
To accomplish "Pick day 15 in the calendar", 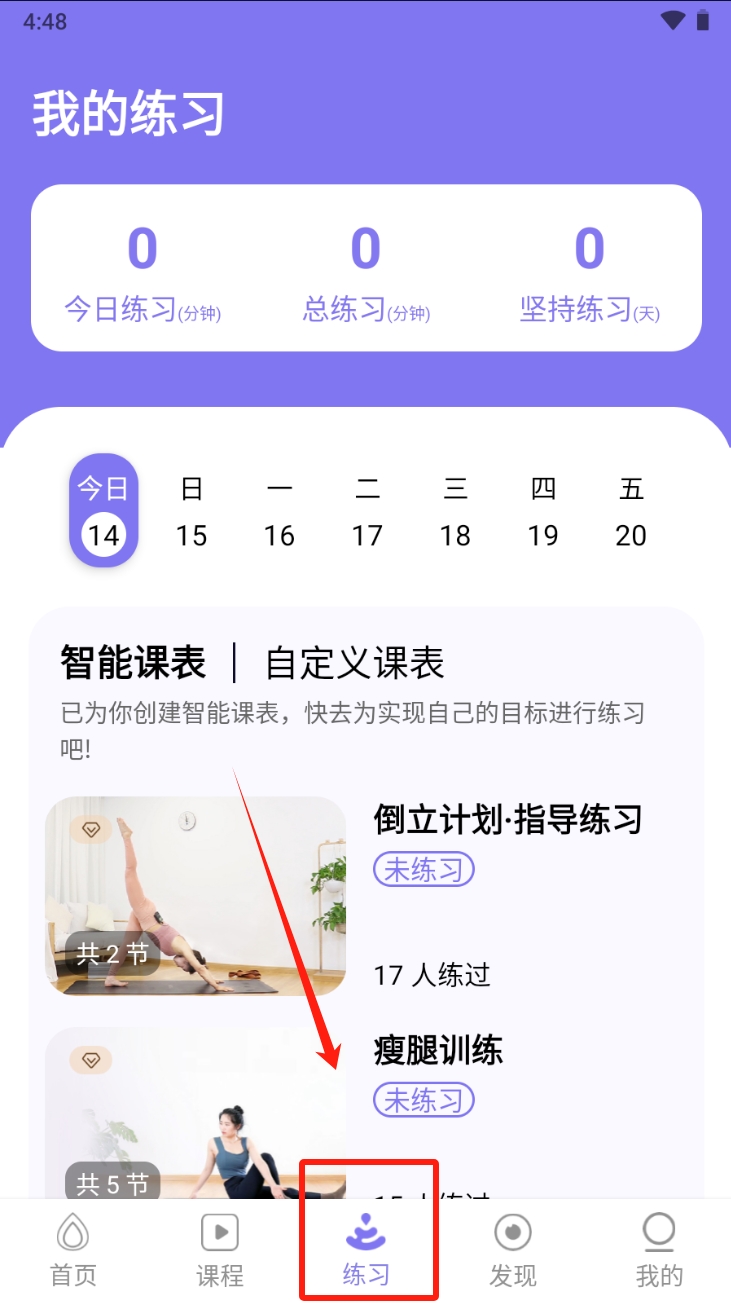I will (191, 512).
